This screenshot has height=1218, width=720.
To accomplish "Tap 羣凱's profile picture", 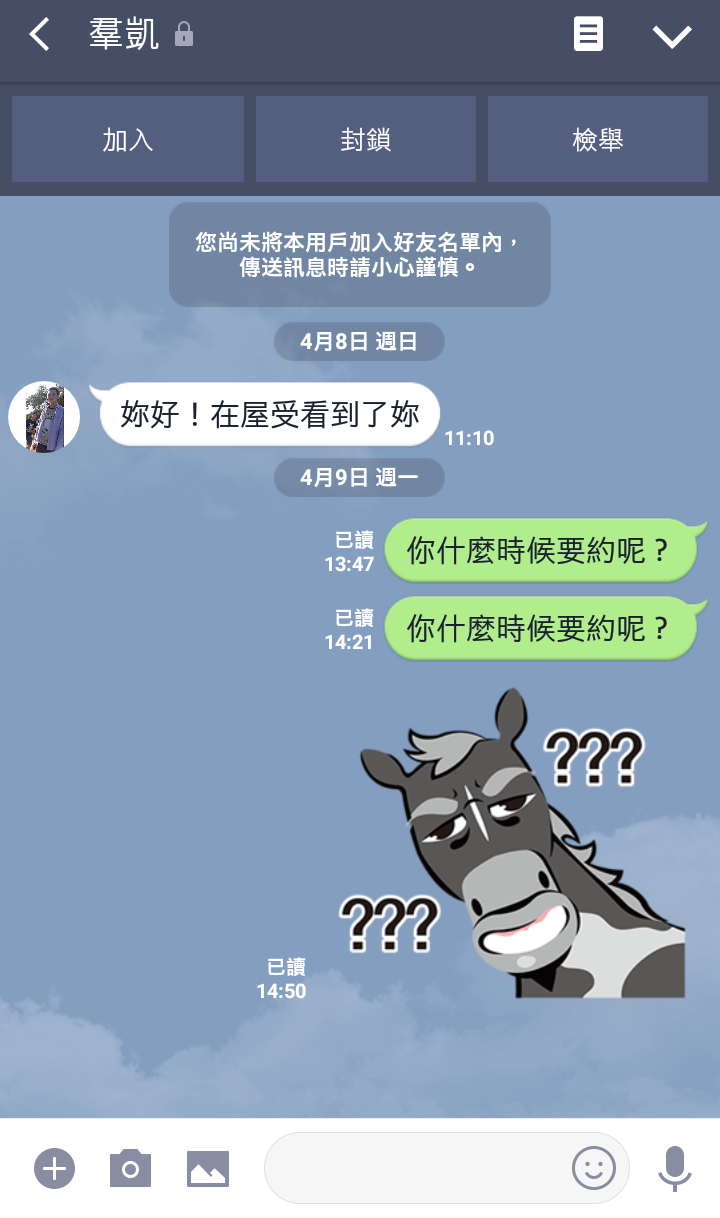I will point(44,417).
